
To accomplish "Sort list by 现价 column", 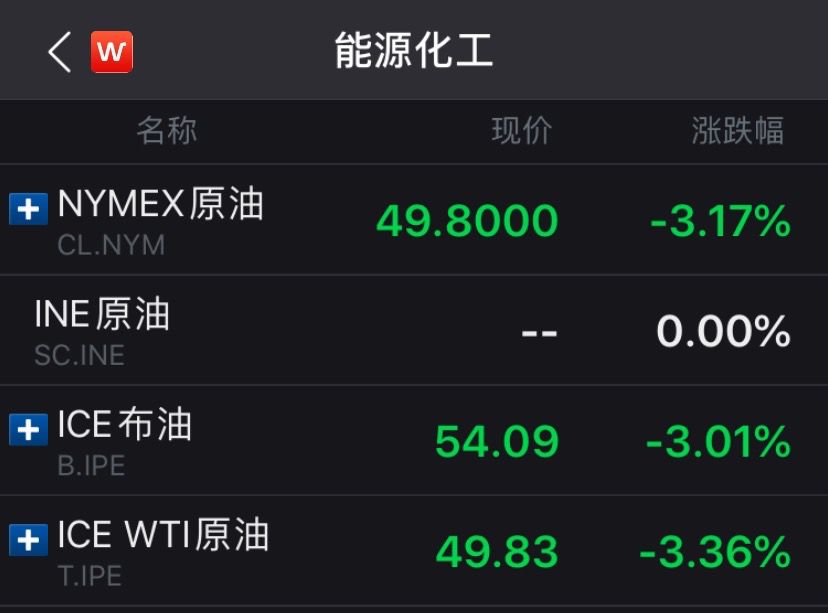I will pyautogui.click(x=521, y=132).
